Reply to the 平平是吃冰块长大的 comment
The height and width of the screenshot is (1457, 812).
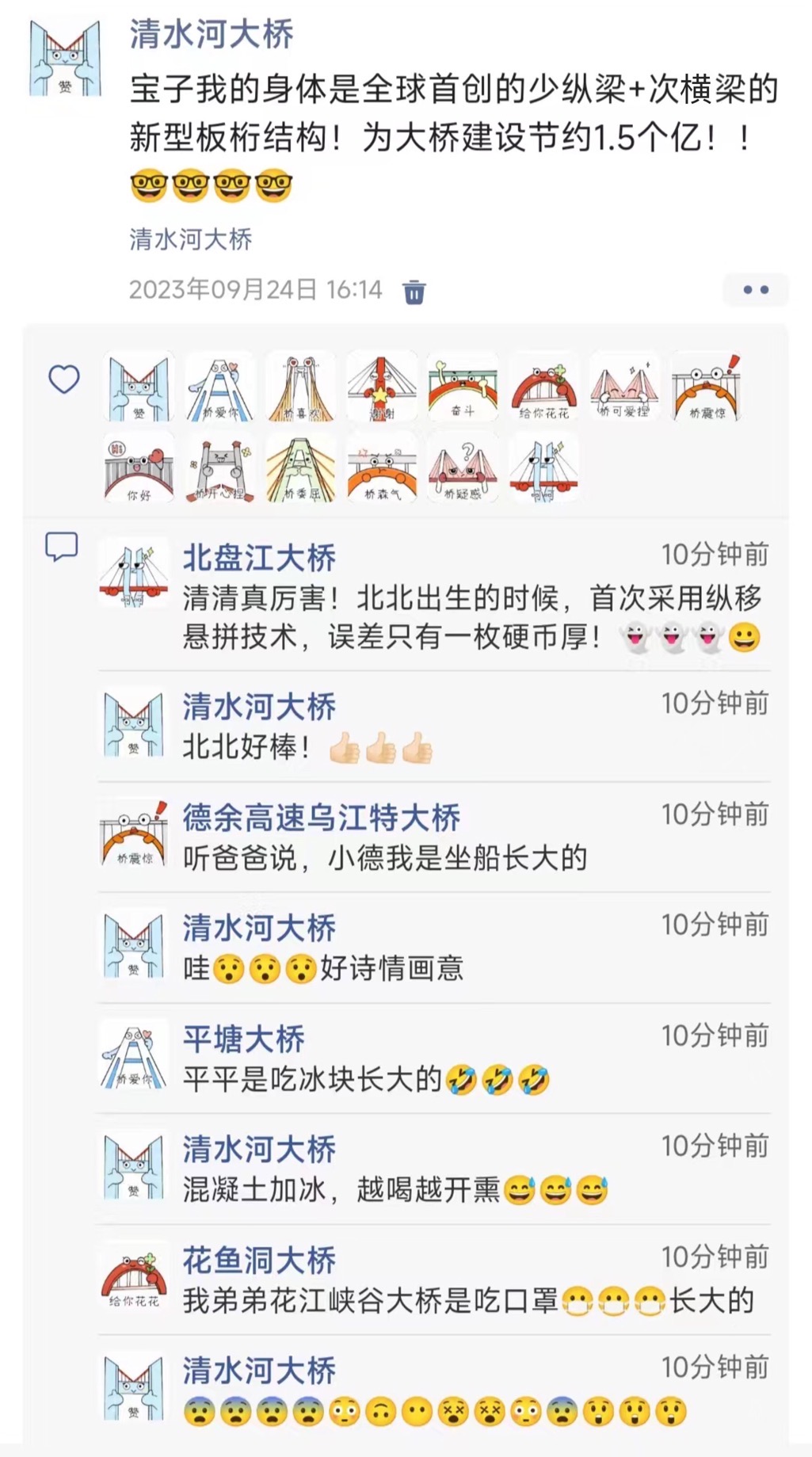point(366,1079)
